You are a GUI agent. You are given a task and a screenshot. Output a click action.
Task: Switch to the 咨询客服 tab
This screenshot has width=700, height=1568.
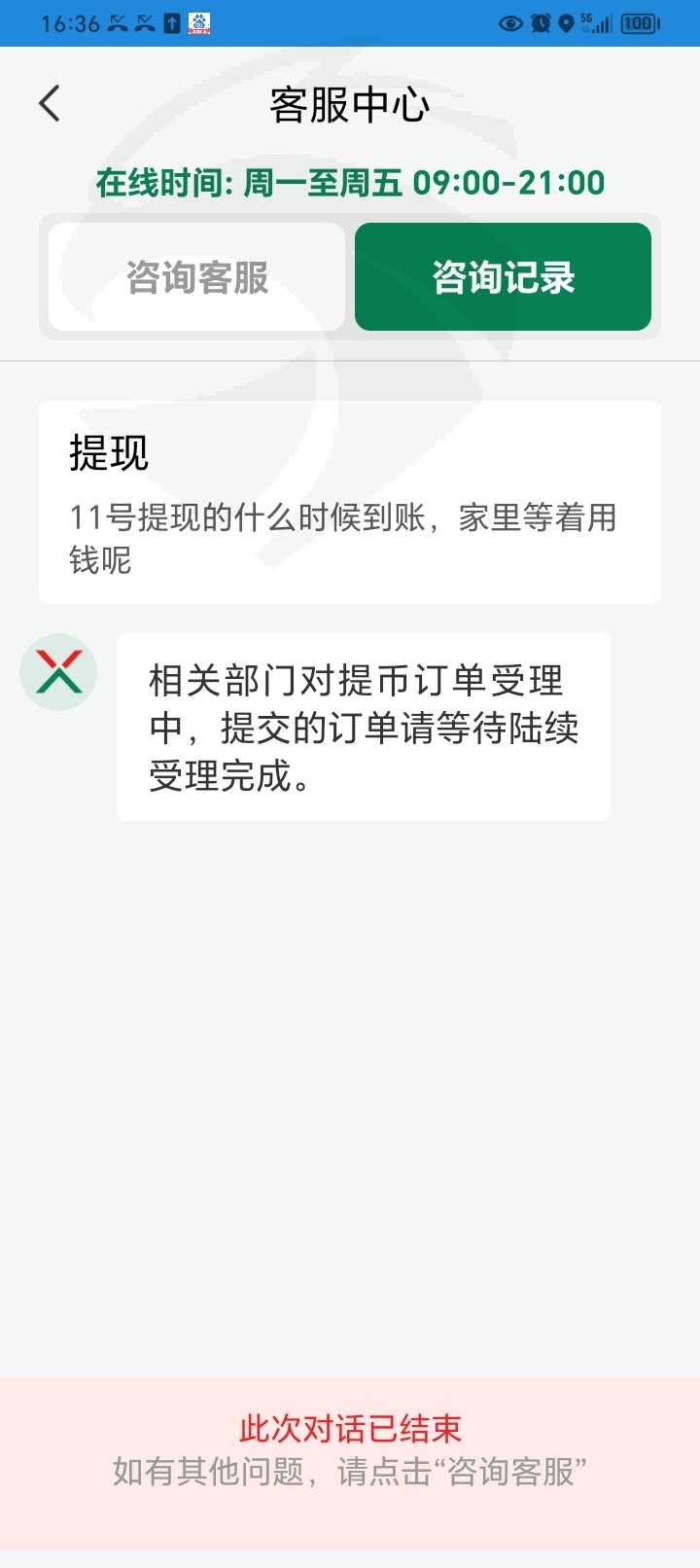[x=197, y=277]
